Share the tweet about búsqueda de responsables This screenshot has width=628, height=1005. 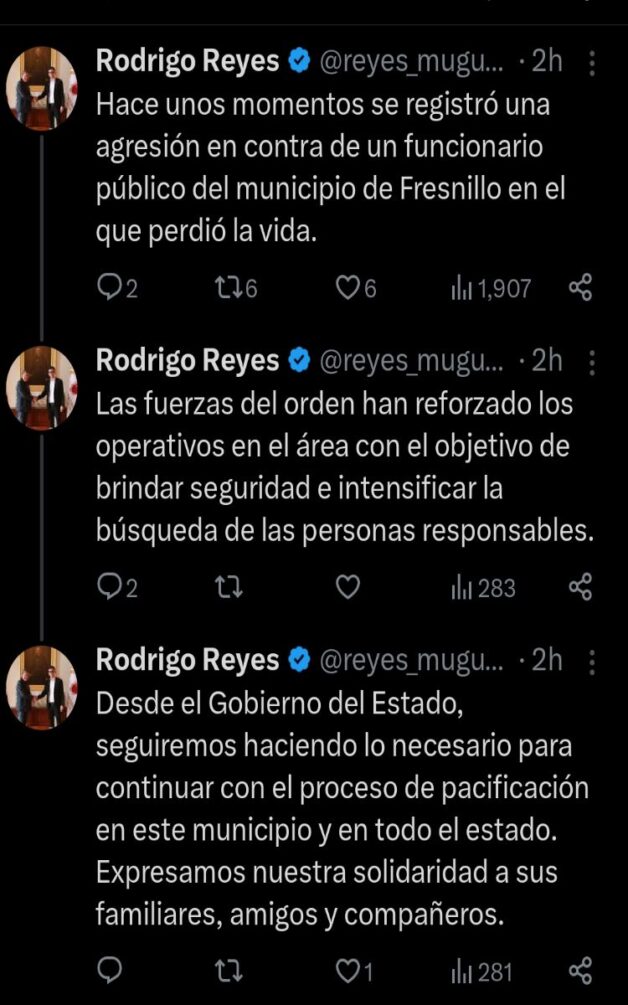(580, 587)
